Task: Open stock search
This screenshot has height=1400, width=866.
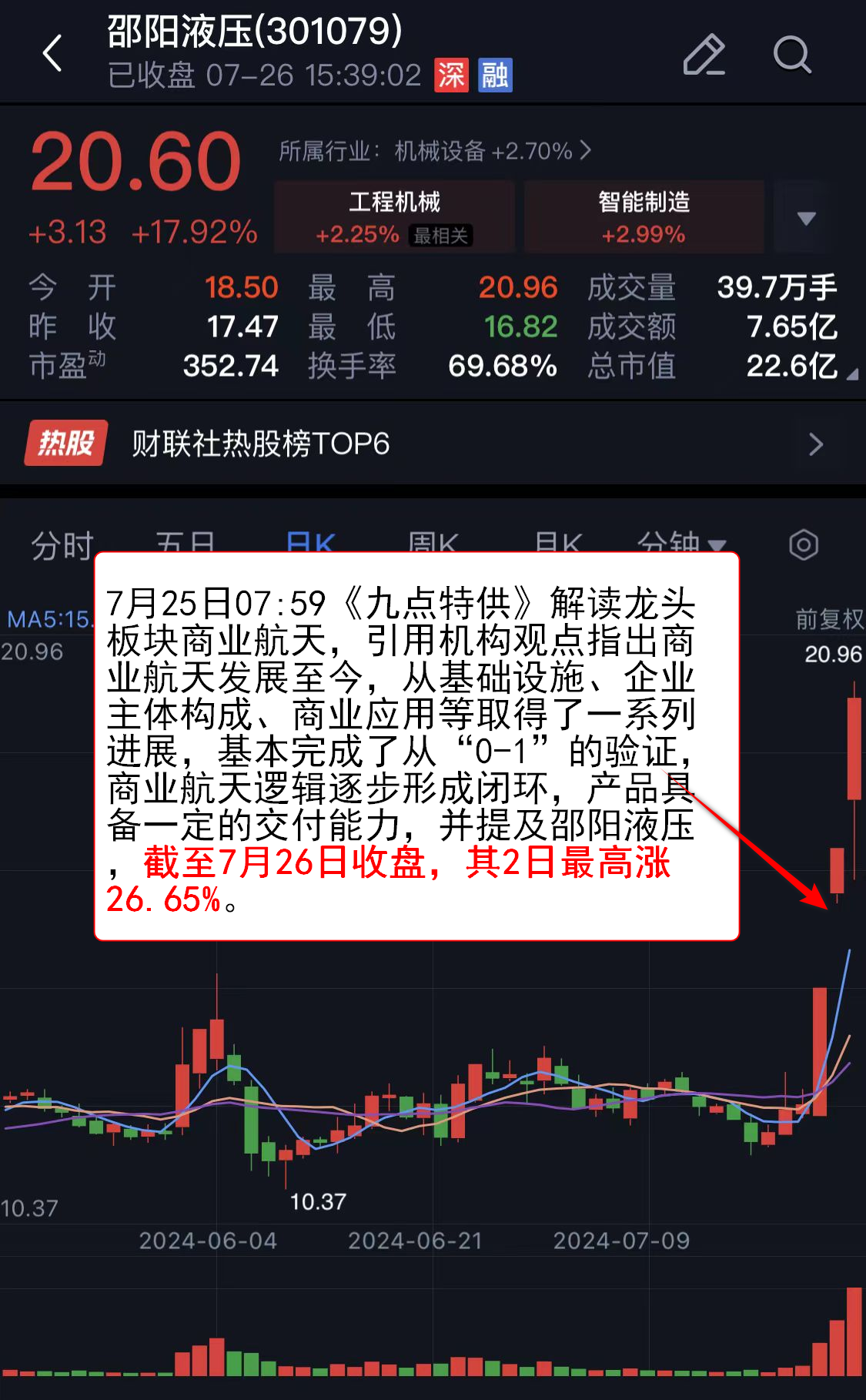Action: point(791,55)
